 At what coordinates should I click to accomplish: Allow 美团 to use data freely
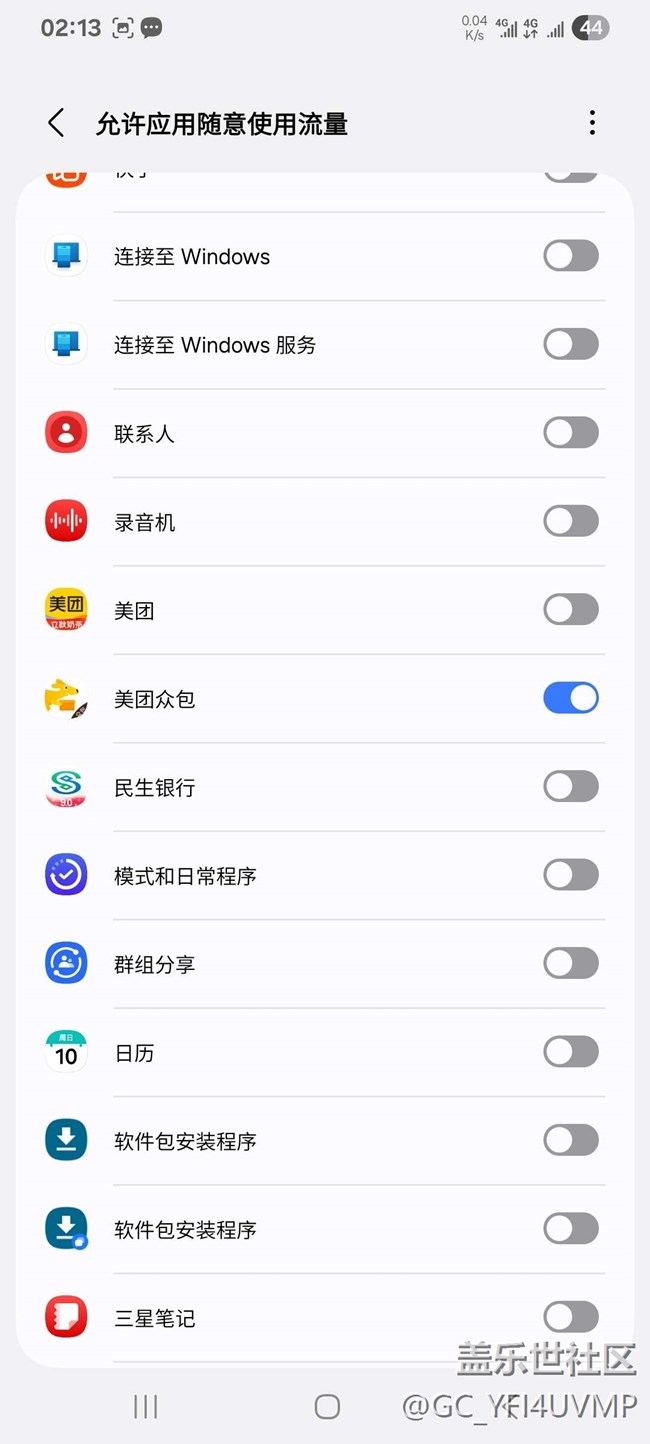[x=571, y=610]
